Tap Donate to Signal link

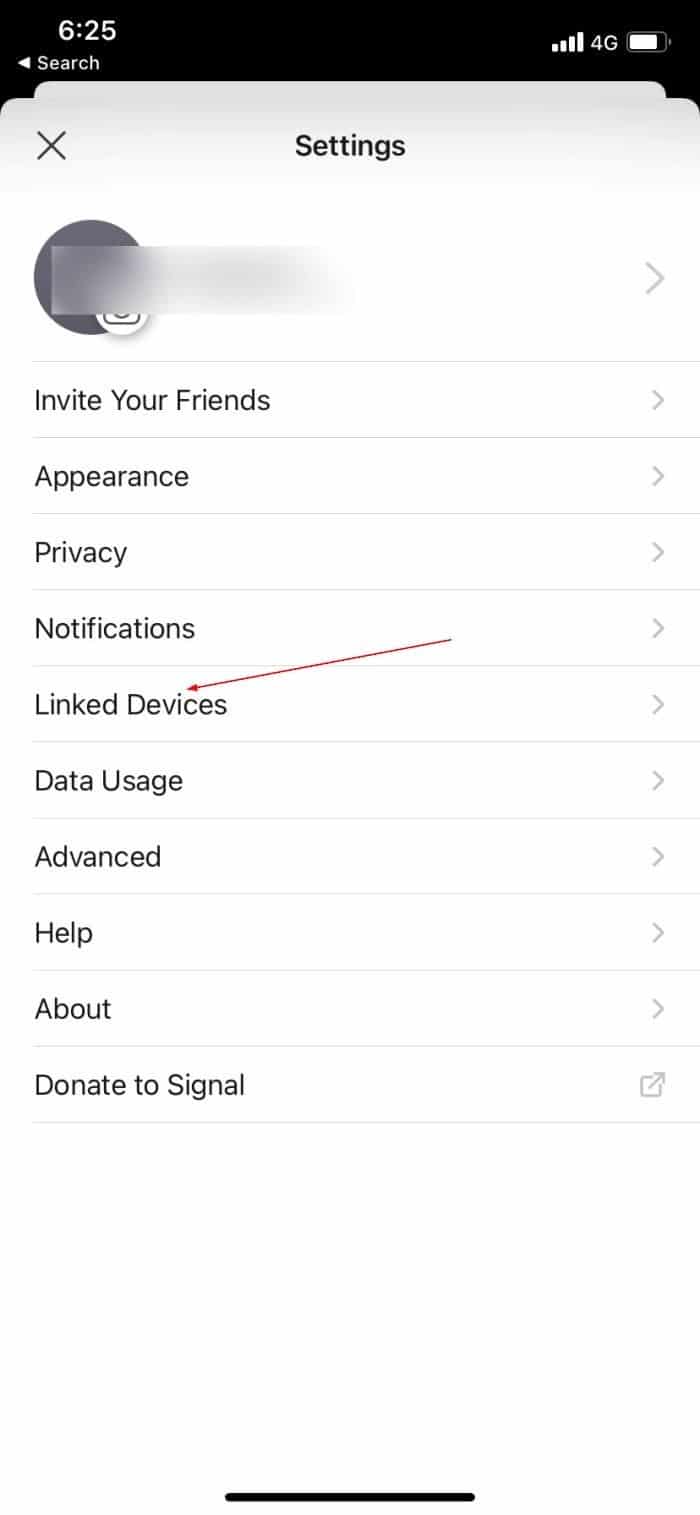[x=350, y=1084]
